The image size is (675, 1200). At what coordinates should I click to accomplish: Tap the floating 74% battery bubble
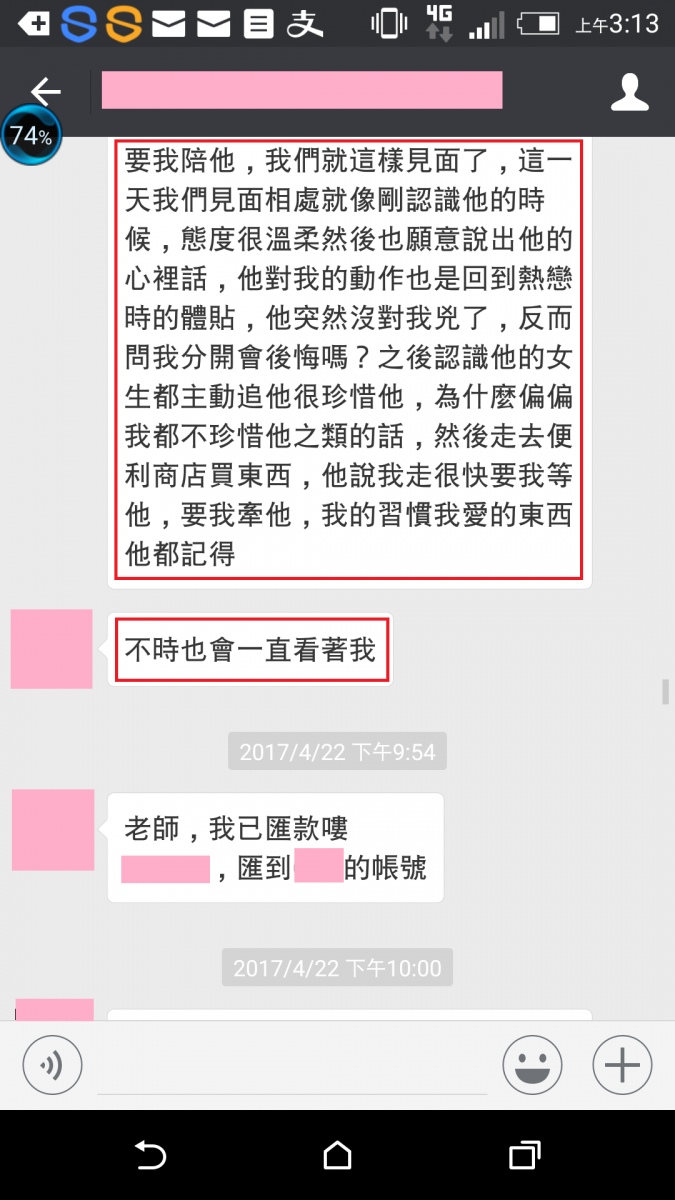[31, 136]
